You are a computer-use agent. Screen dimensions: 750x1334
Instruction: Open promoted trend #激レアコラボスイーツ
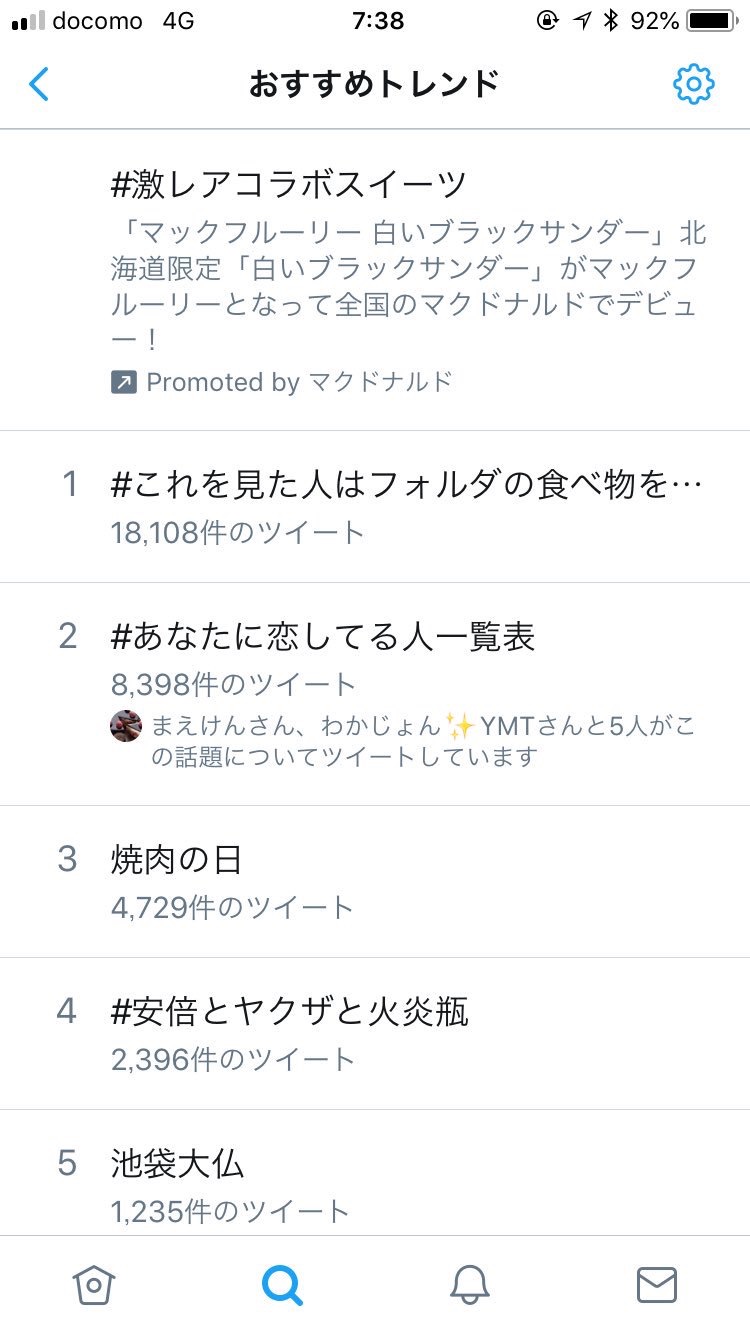[x=289, y=184]
